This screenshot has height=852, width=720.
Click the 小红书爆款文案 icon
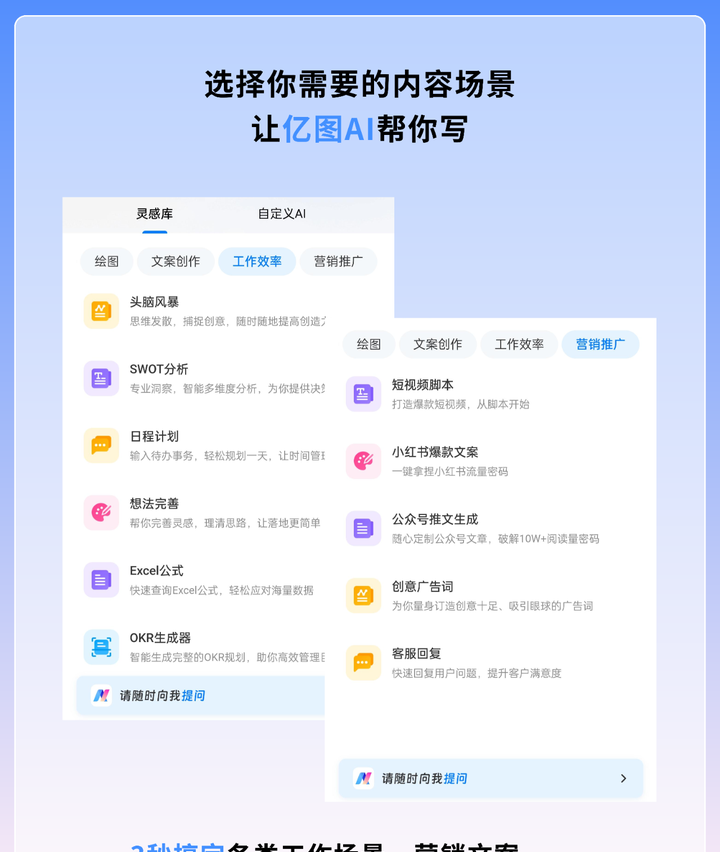(363, 461)
